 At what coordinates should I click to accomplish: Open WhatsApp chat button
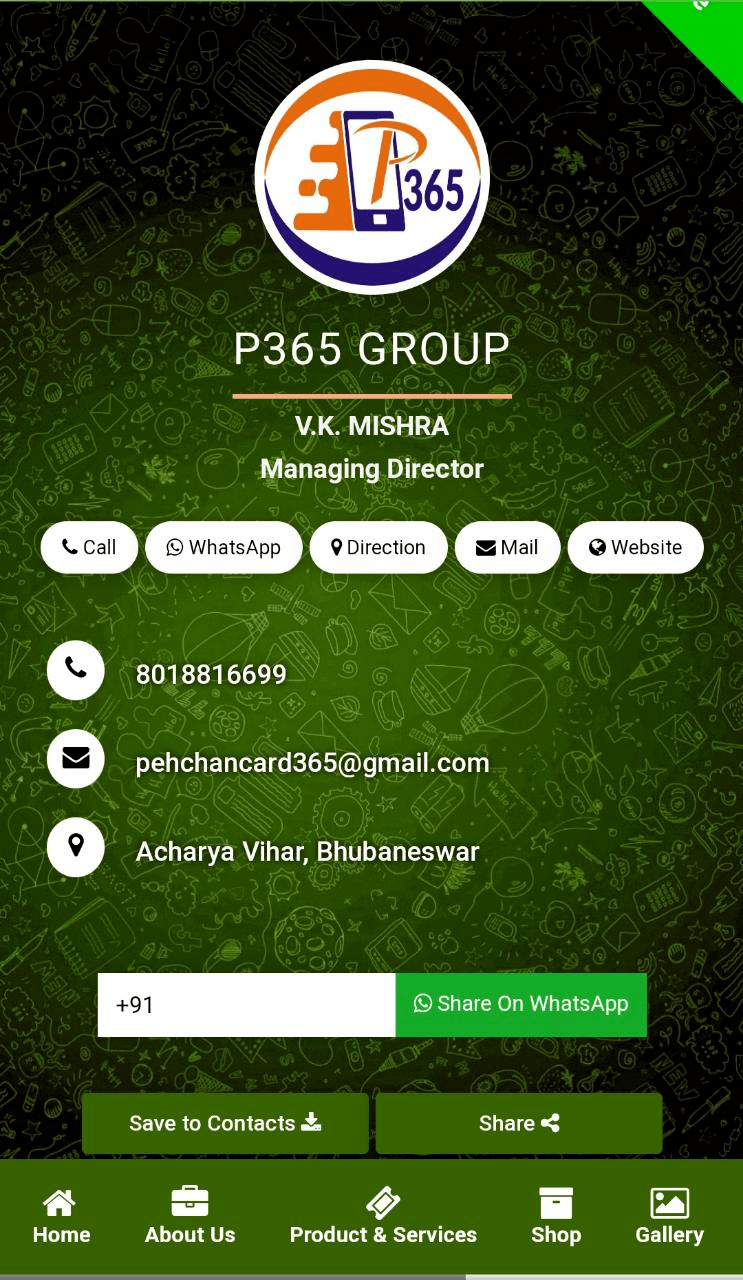223,547
